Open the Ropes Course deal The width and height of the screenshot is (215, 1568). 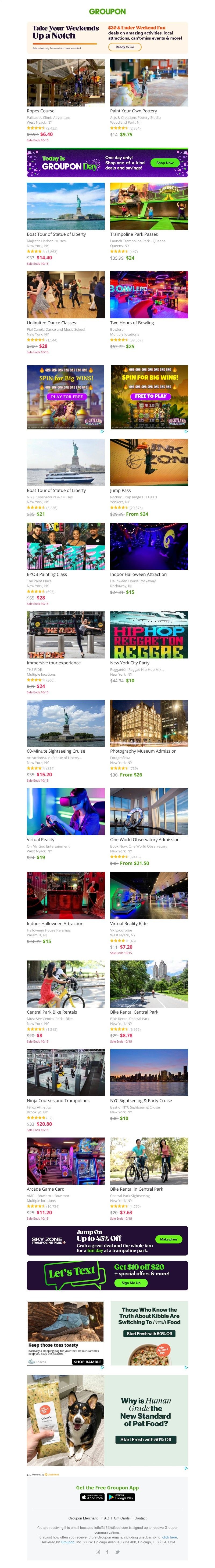pos(65,83)
